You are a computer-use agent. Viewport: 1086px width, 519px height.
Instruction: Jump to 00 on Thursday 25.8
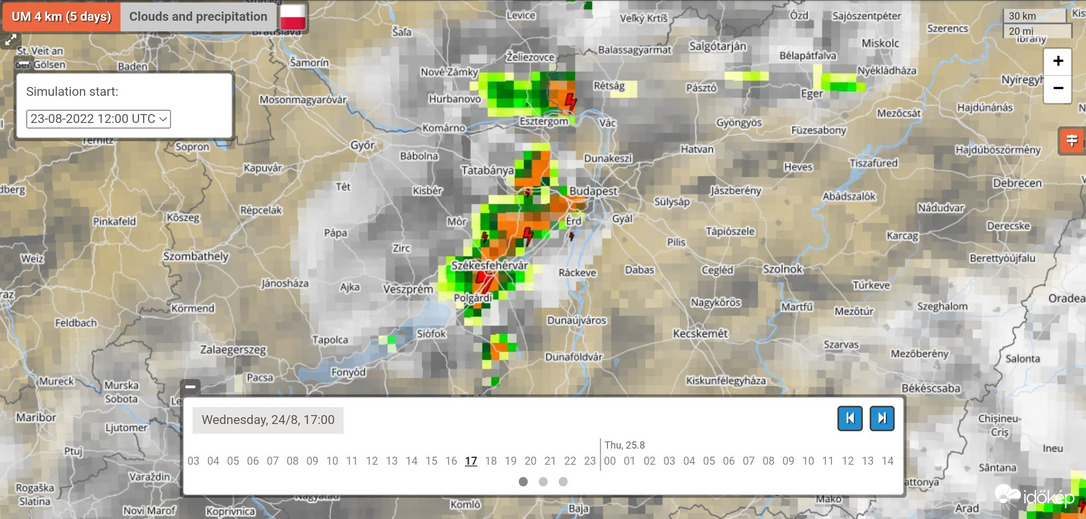point(610,461)
